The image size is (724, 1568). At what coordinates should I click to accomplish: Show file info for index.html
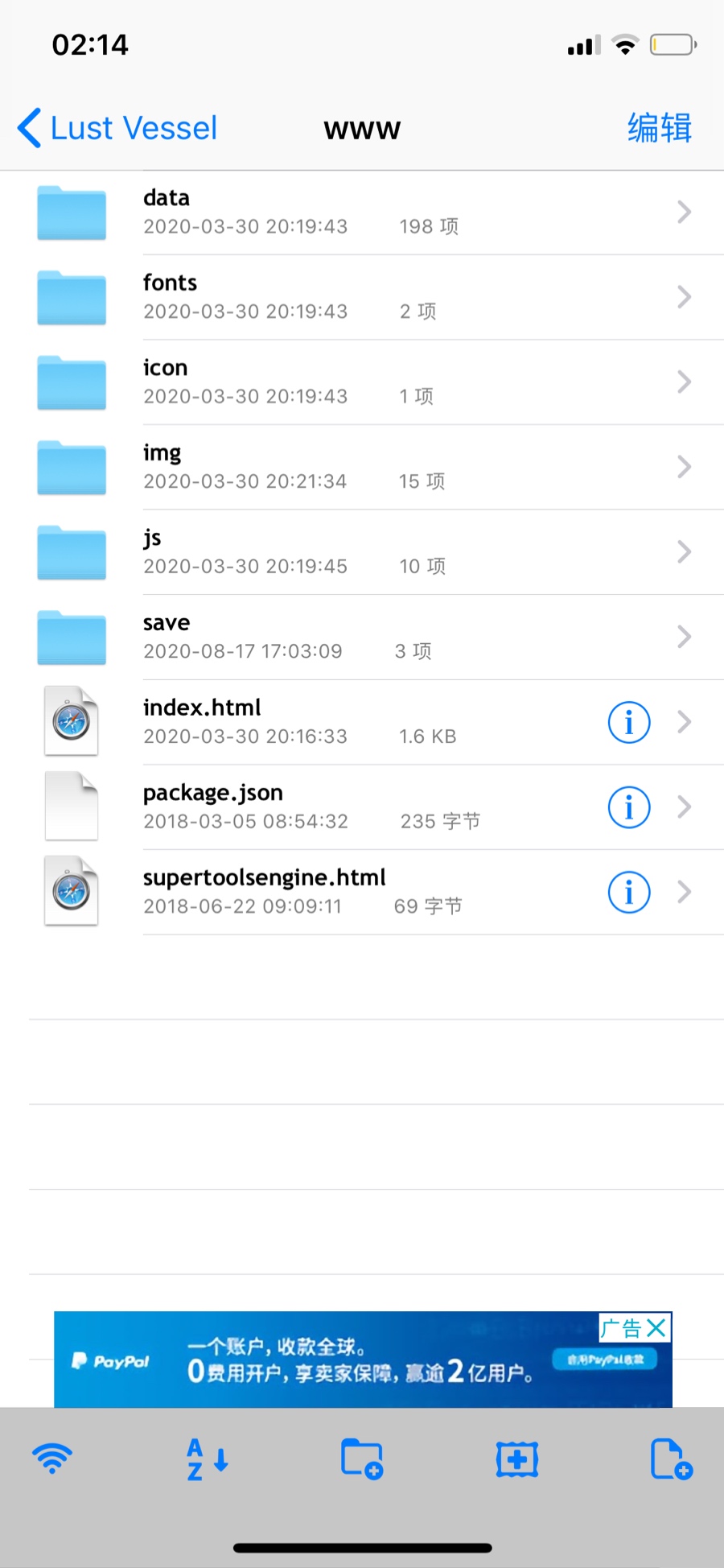(x=628, y=723)
